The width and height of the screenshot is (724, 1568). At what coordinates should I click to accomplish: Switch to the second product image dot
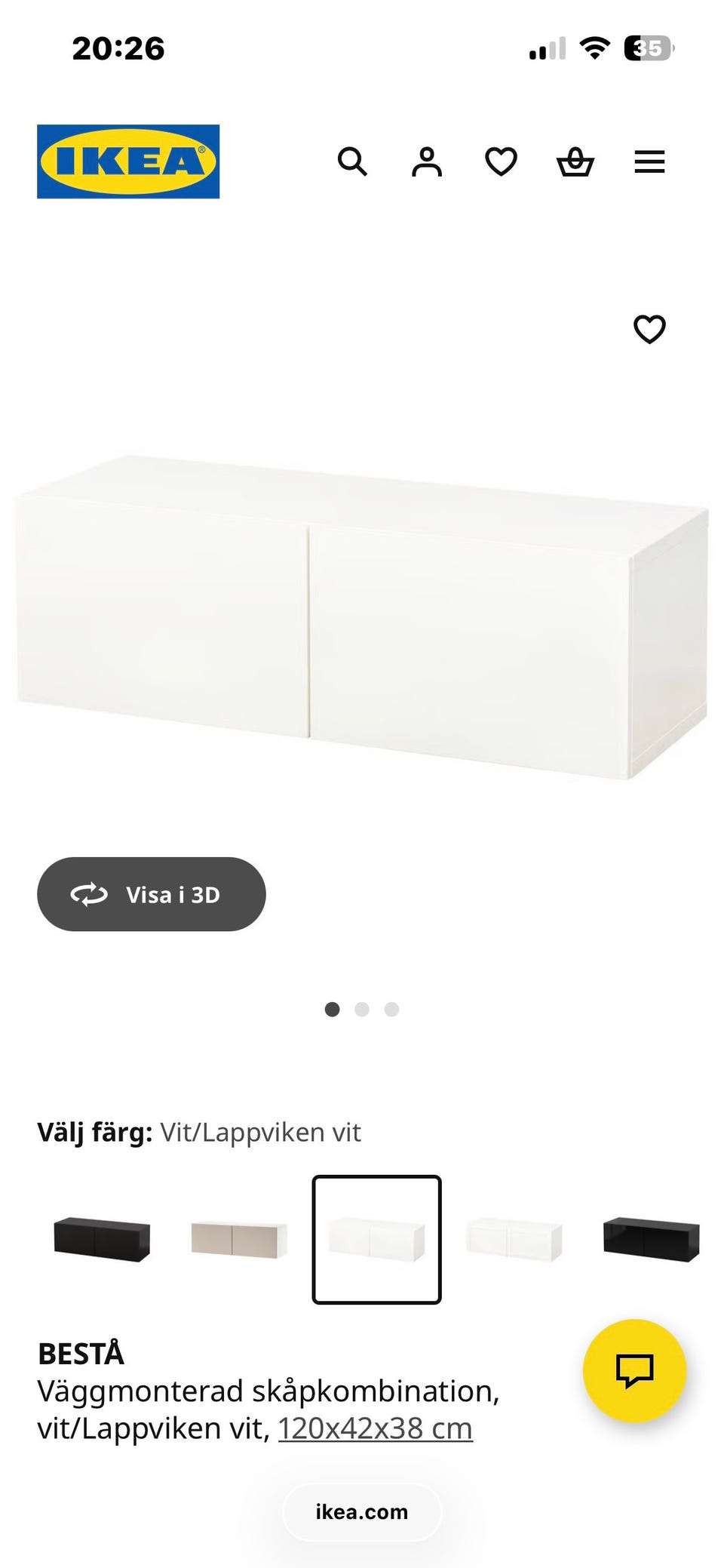pos(361,1009)
